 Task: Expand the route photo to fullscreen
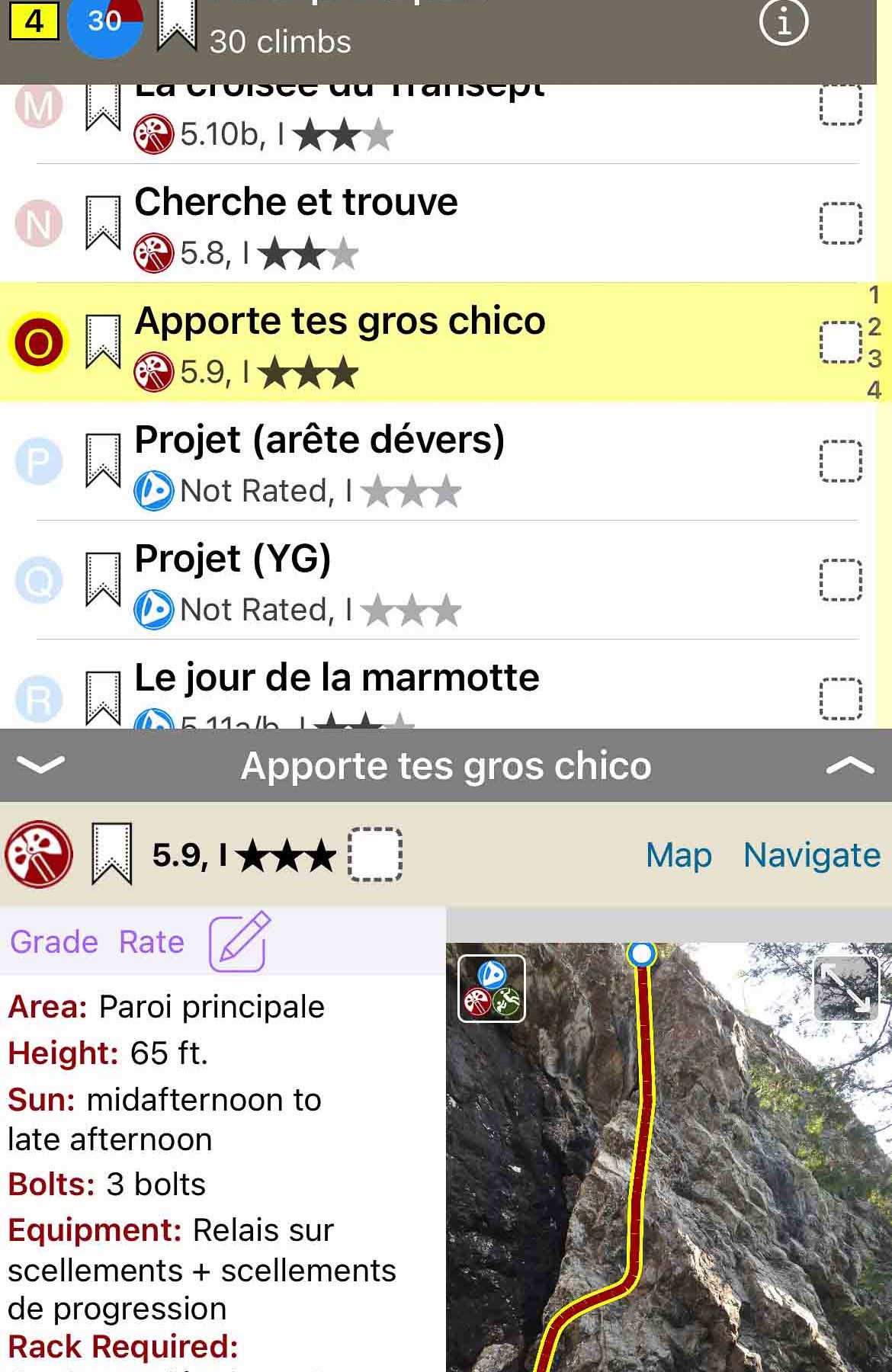point(846,989)
